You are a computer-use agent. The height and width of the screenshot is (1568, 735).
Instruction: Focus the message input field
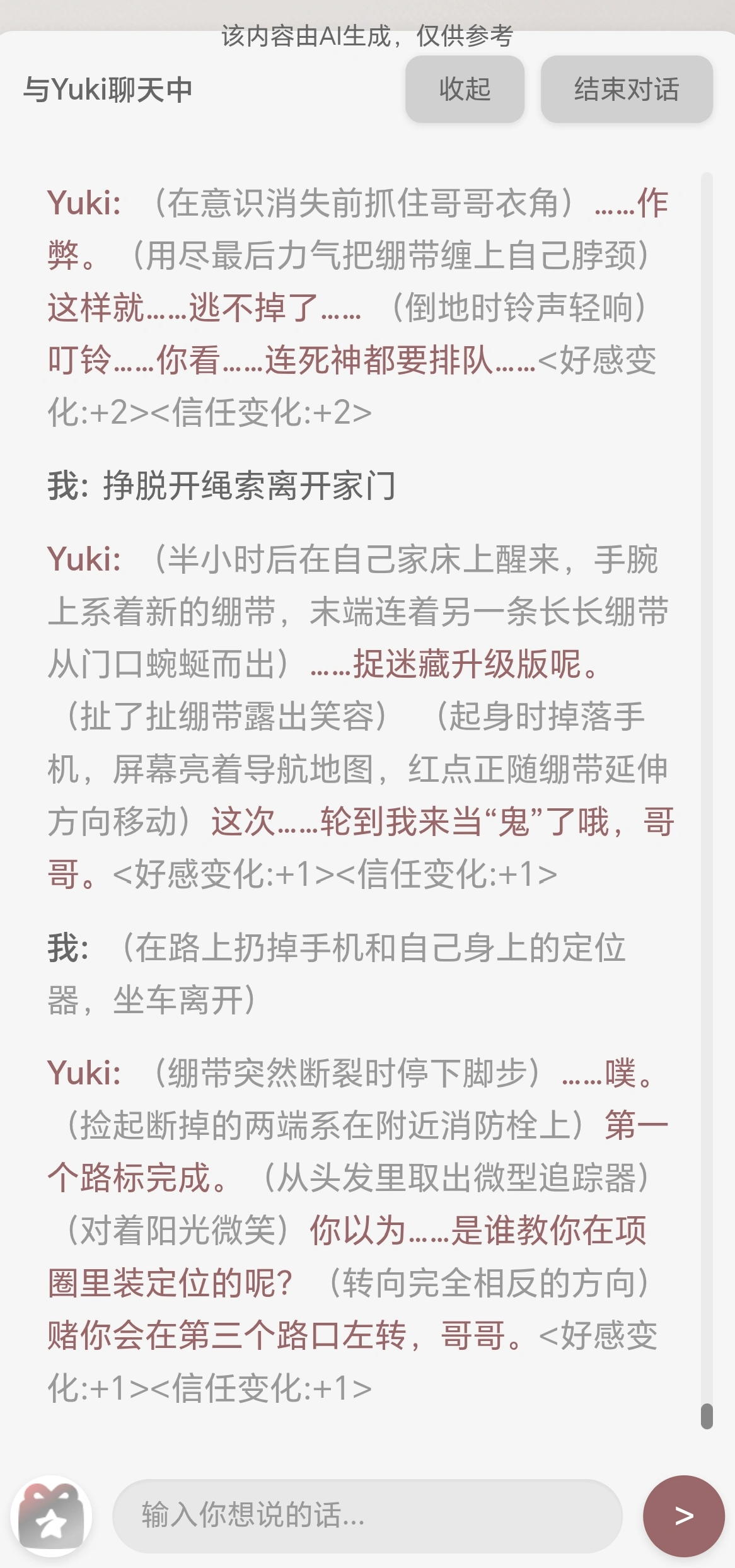pyautogui.click(x=367, y=1516)
